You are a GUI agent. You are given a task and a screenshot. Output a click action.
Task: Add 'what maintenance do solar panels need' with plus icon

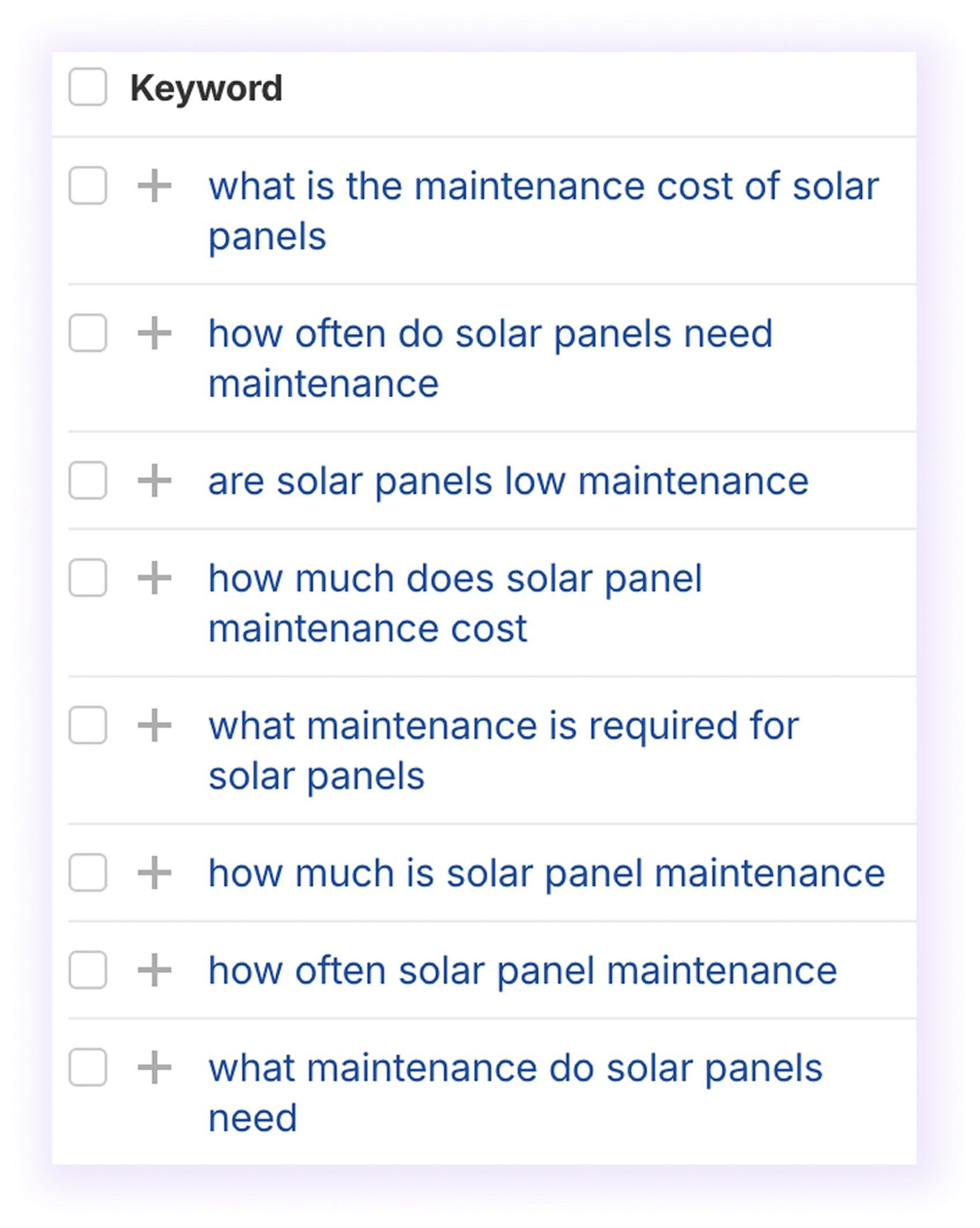[x=154, y=1068]
